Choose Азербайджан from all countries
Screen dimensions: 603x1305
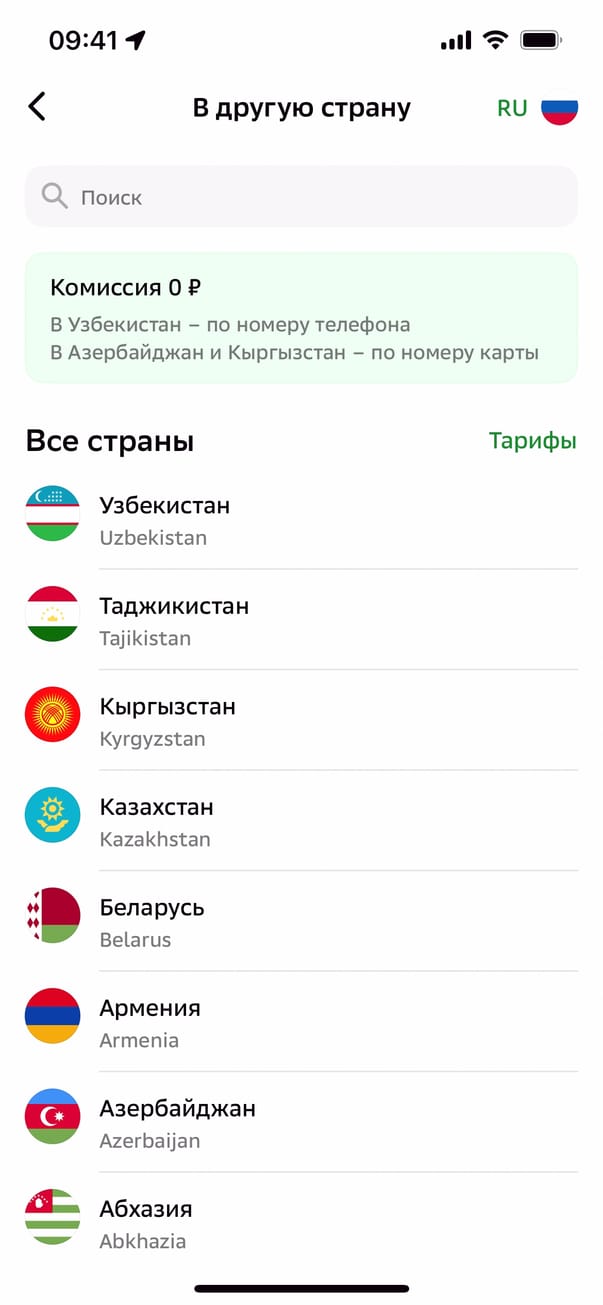301,1123
